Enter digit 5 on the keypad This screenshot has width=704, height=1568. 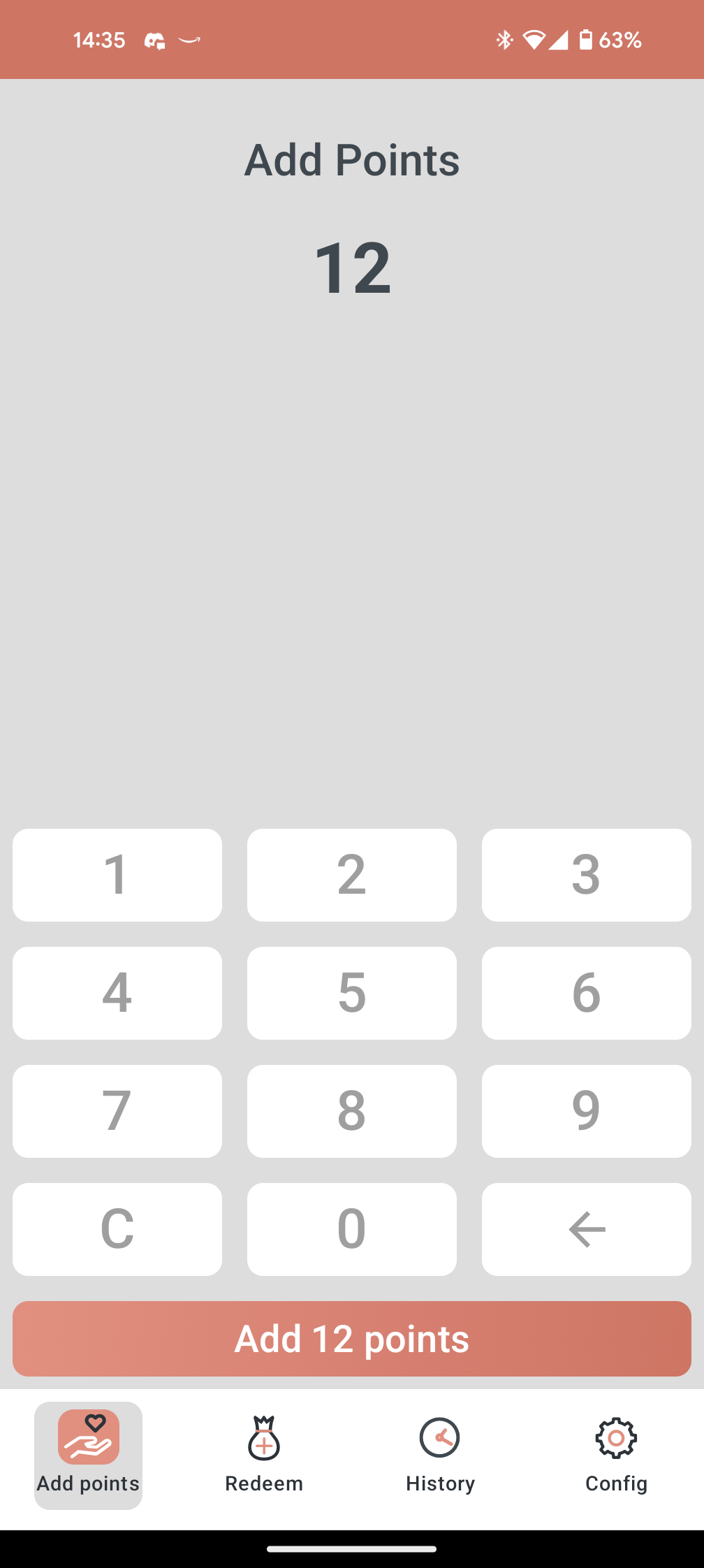[352, 993]
